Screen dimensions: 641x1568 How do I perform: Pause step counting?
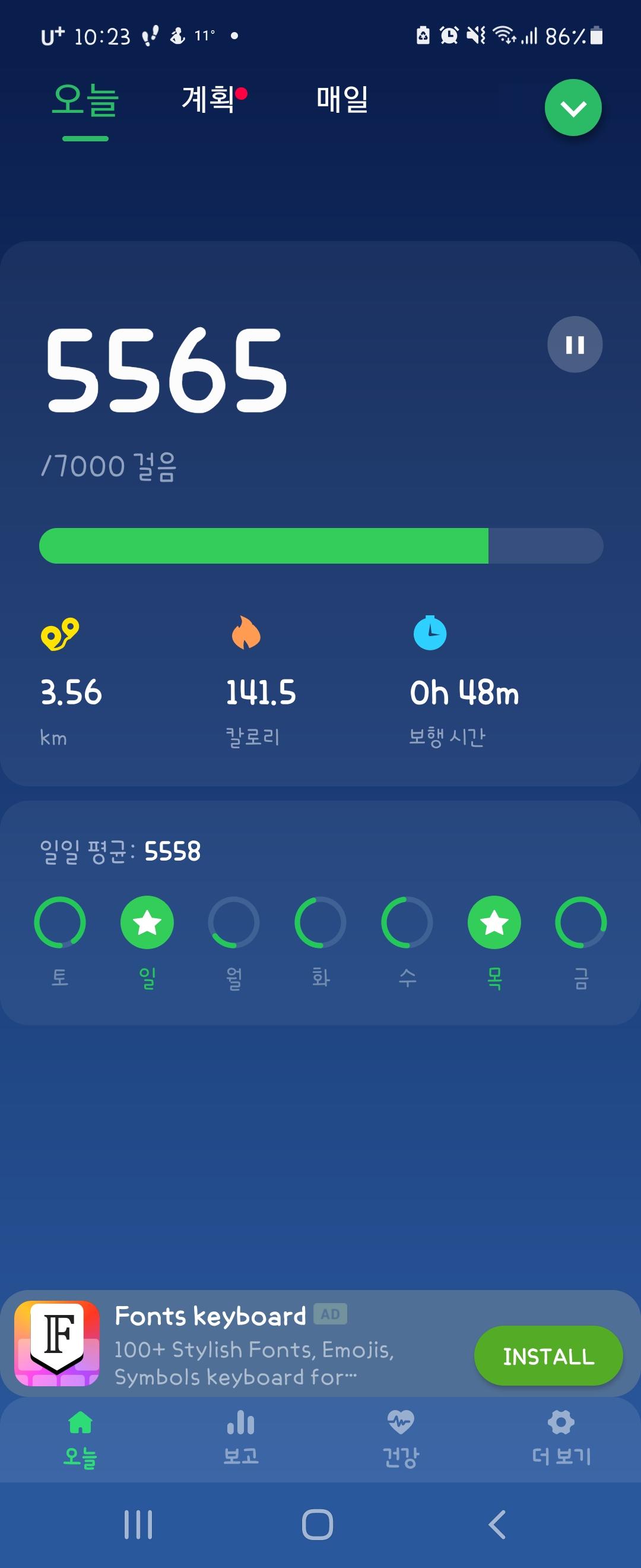pyautogui.click(x=574, y=344)
